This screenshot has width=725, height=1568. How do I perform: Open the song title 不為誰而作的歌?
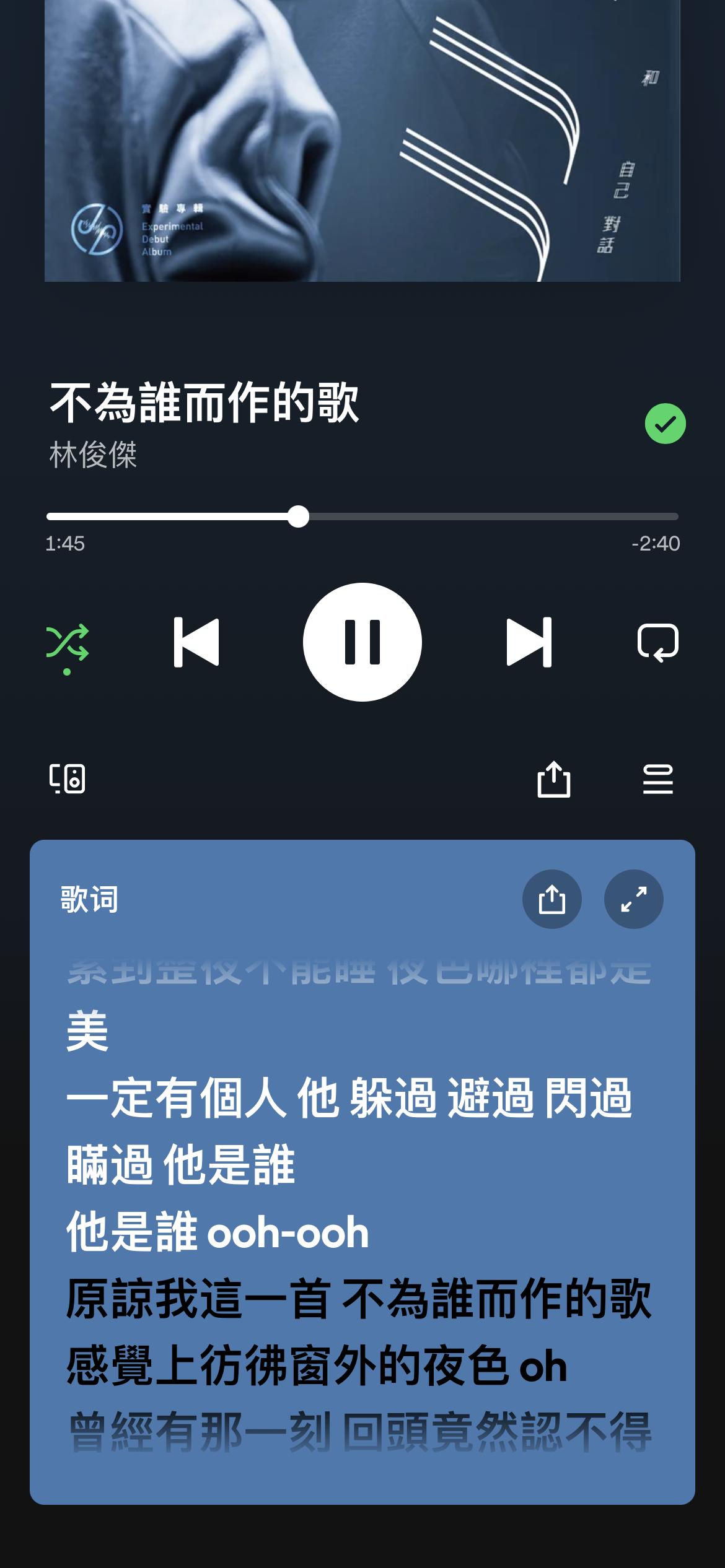204,403
